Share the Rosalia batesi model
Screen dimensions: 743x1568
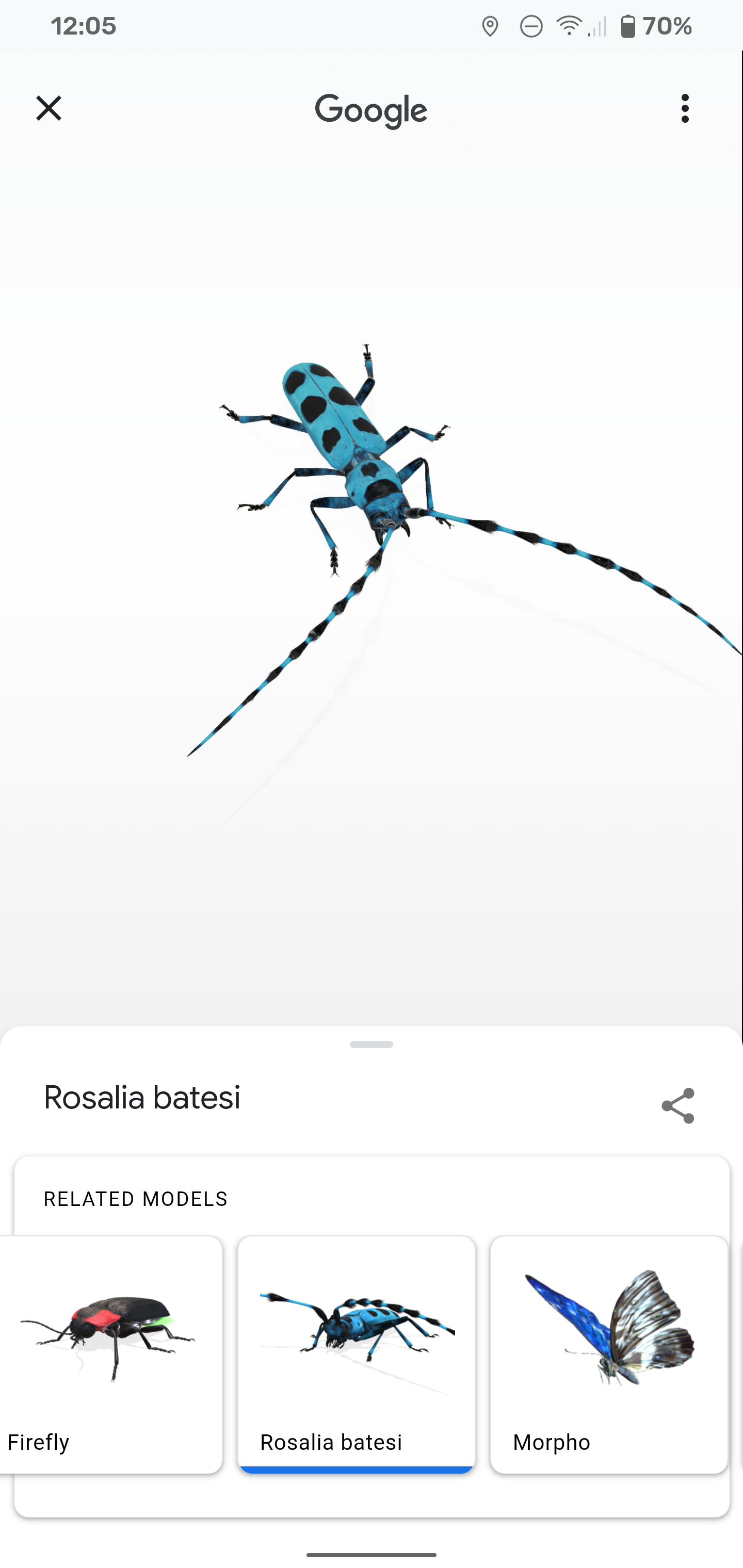click(677, 1105)
